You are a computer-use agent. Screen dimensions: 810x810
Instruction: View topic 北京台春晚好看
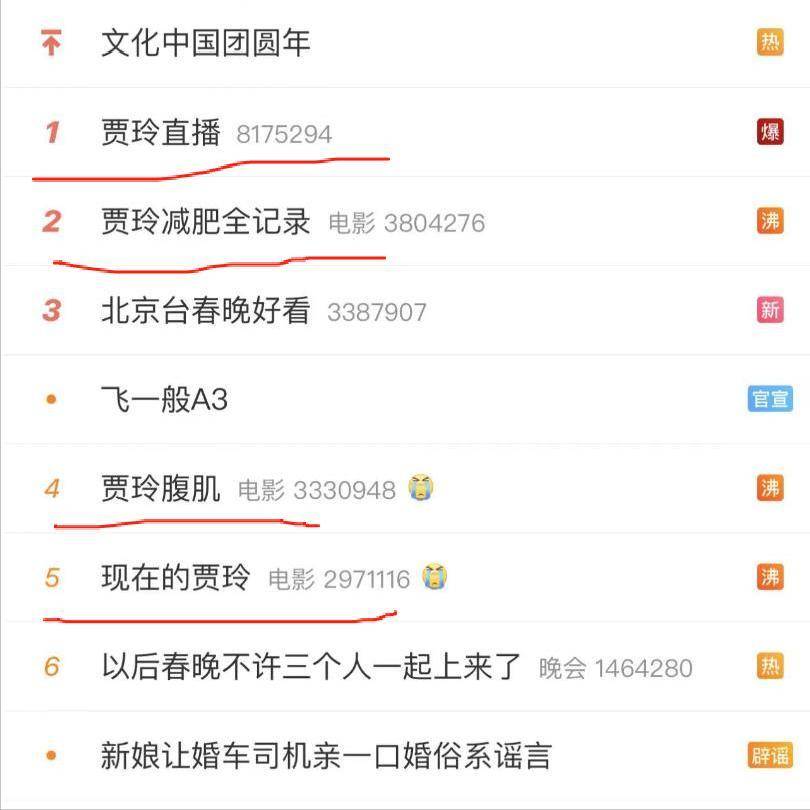pos(205,310)
